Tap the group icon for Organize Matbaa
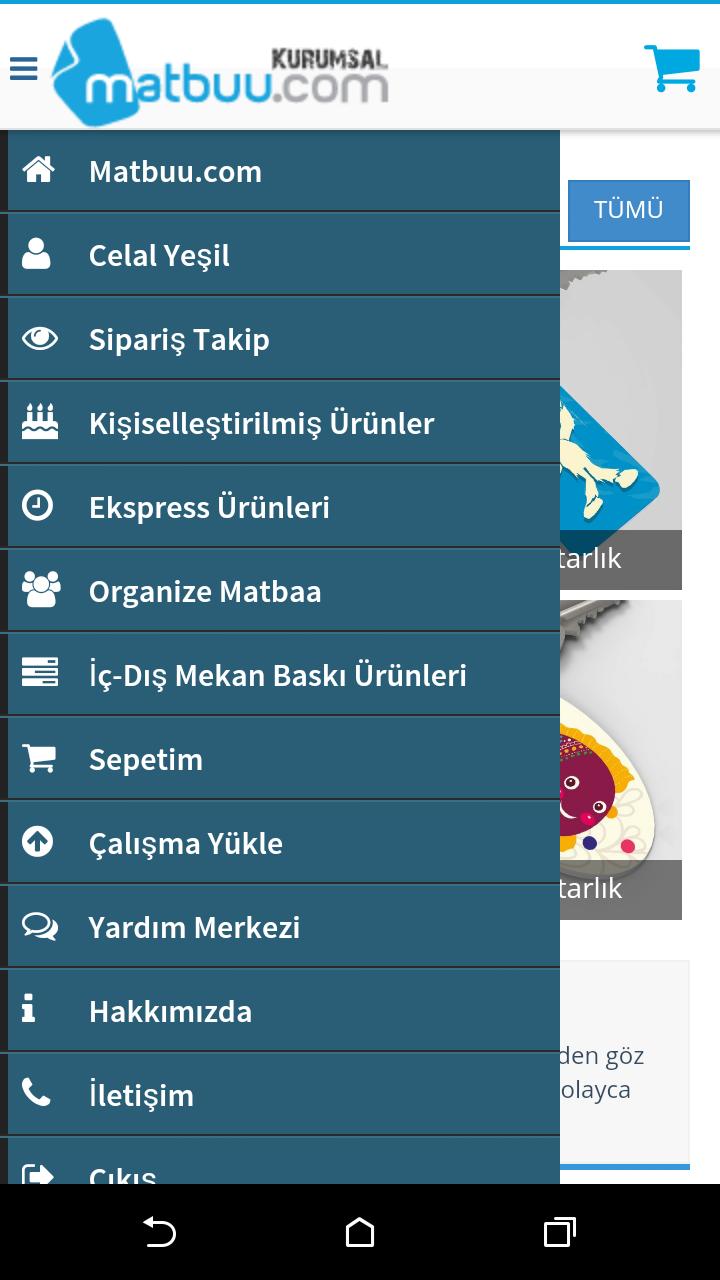Viewport: 720px width, 1280px height. click(x=38, y=590)
